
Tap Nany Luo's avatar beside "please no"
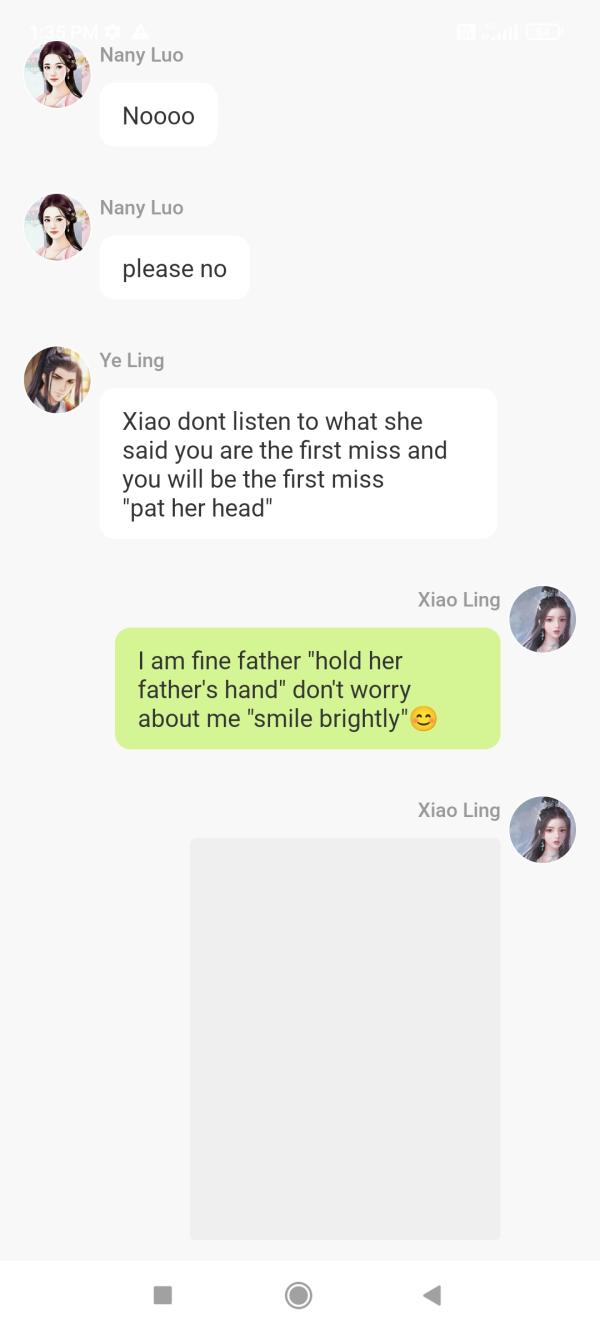[57, 227]
